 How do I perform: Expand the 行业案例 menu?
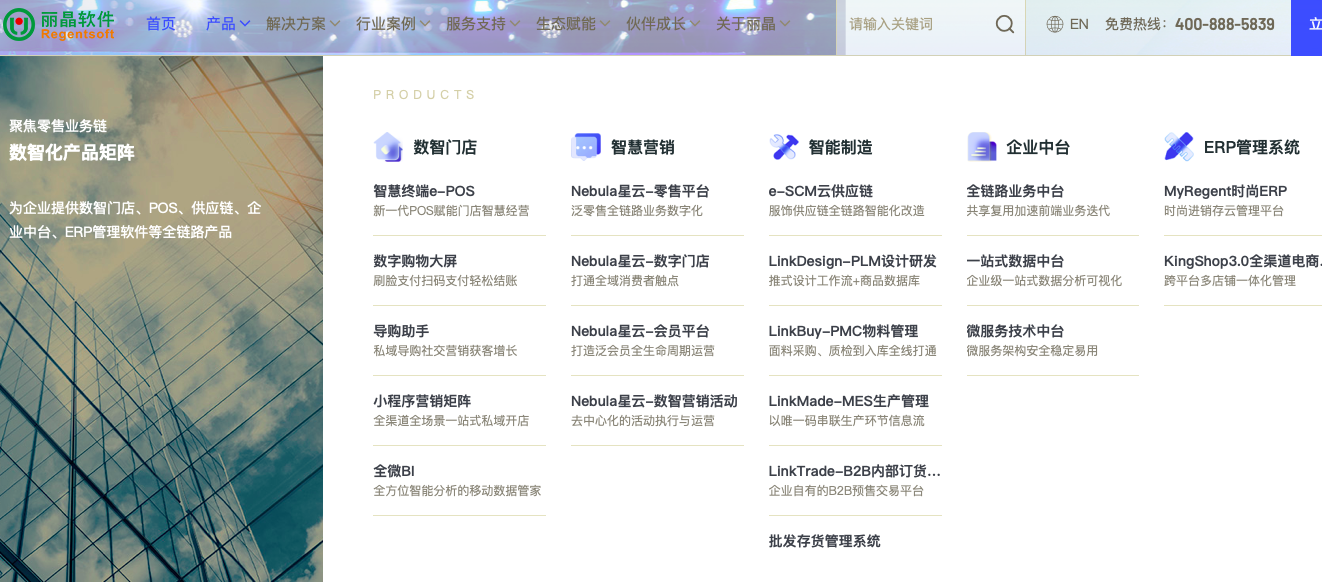[x=393, y=24]
